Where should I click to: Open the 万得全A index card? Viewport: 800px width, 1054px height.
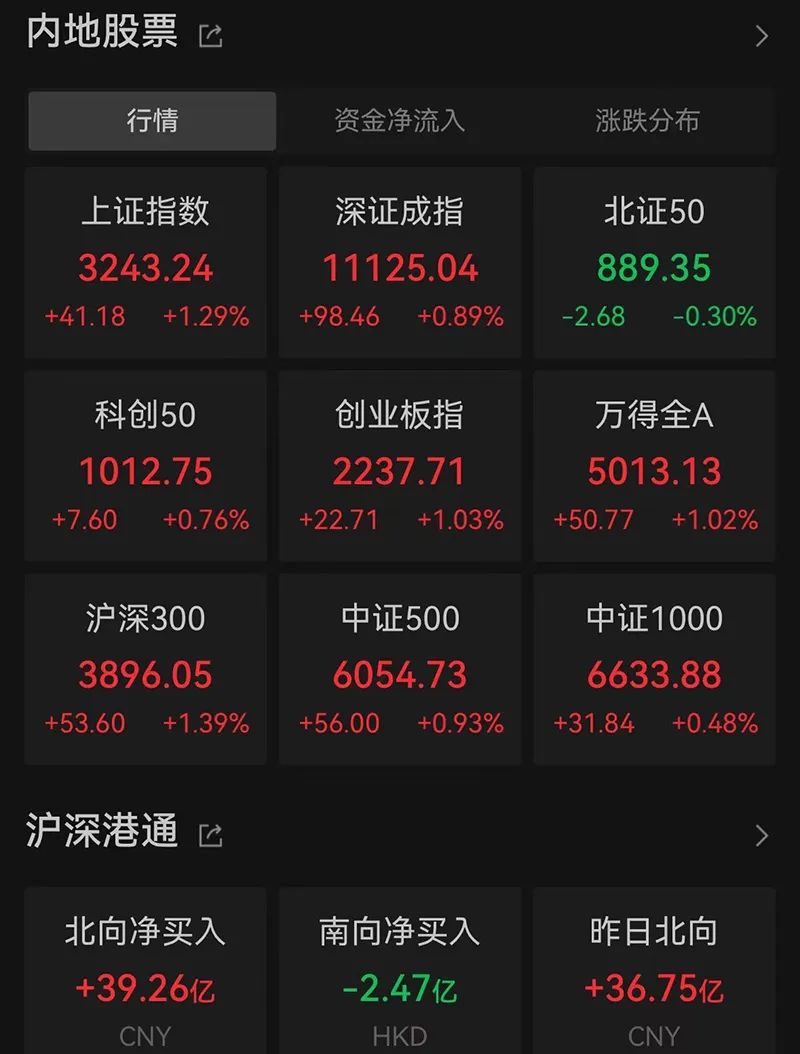point(654,466)
